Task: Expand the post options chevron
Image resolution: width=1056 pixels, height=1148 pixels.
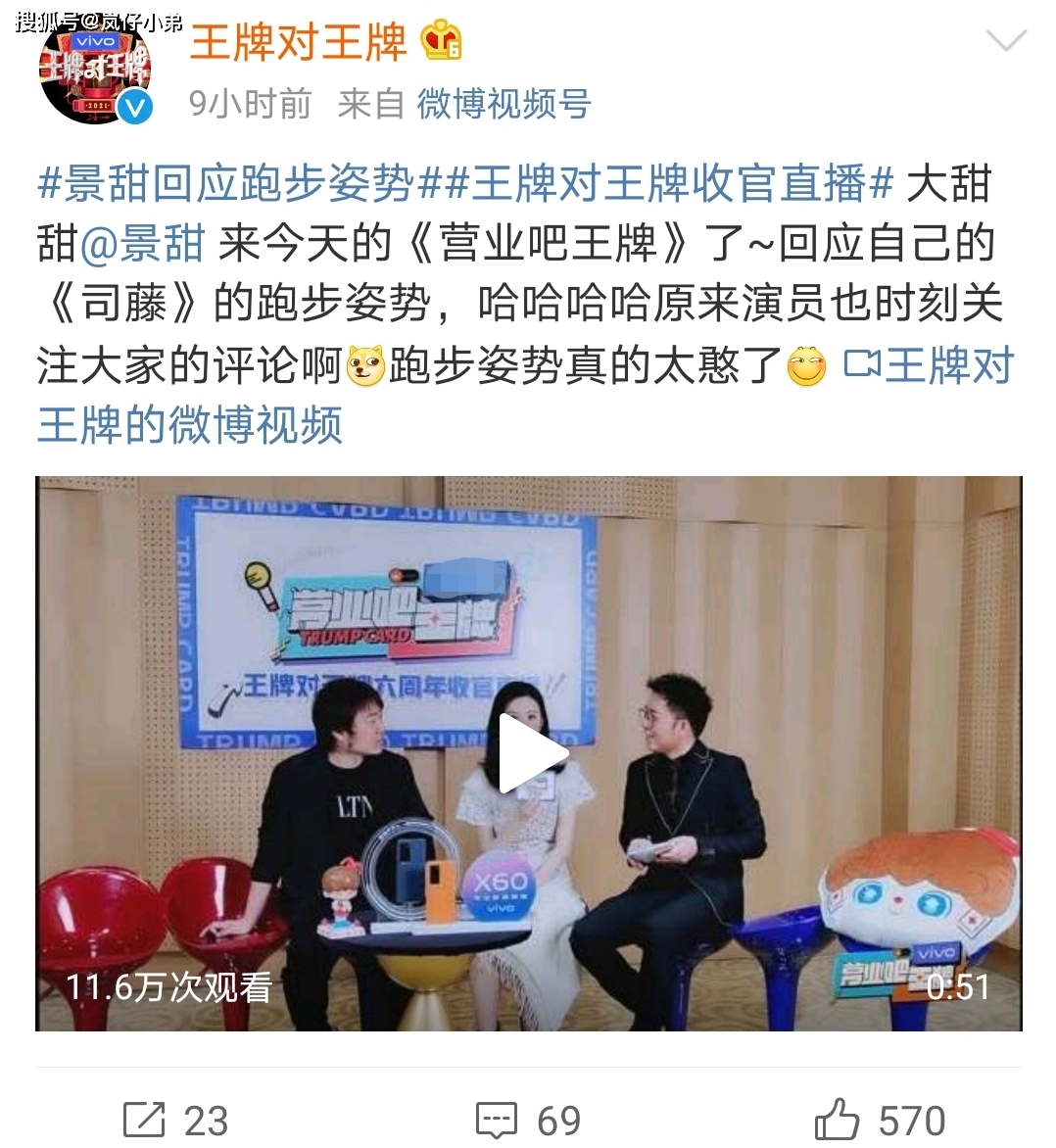Action: click(x=1006, y=41)
